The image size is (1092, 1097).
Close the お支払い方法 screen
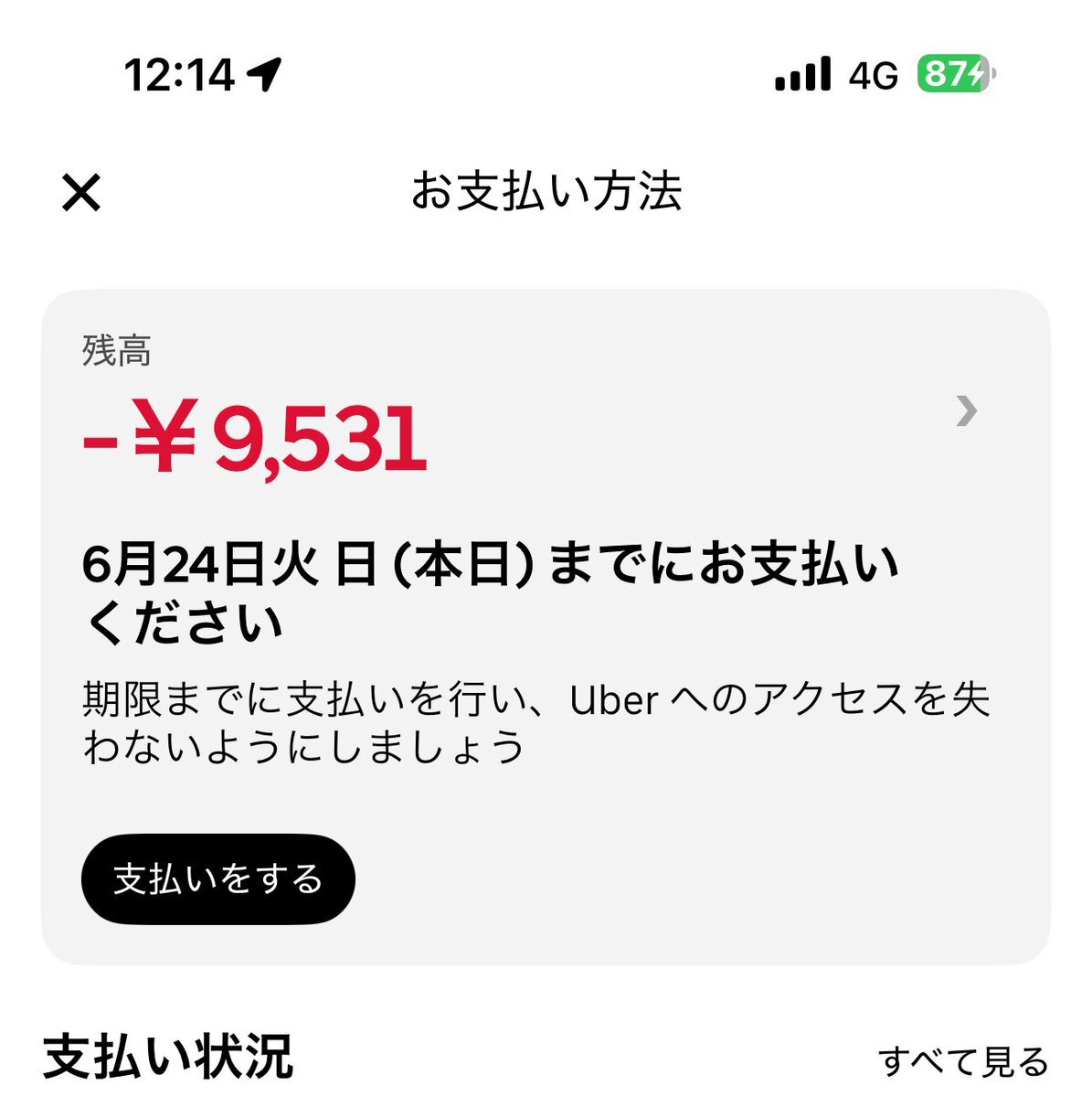81,193
